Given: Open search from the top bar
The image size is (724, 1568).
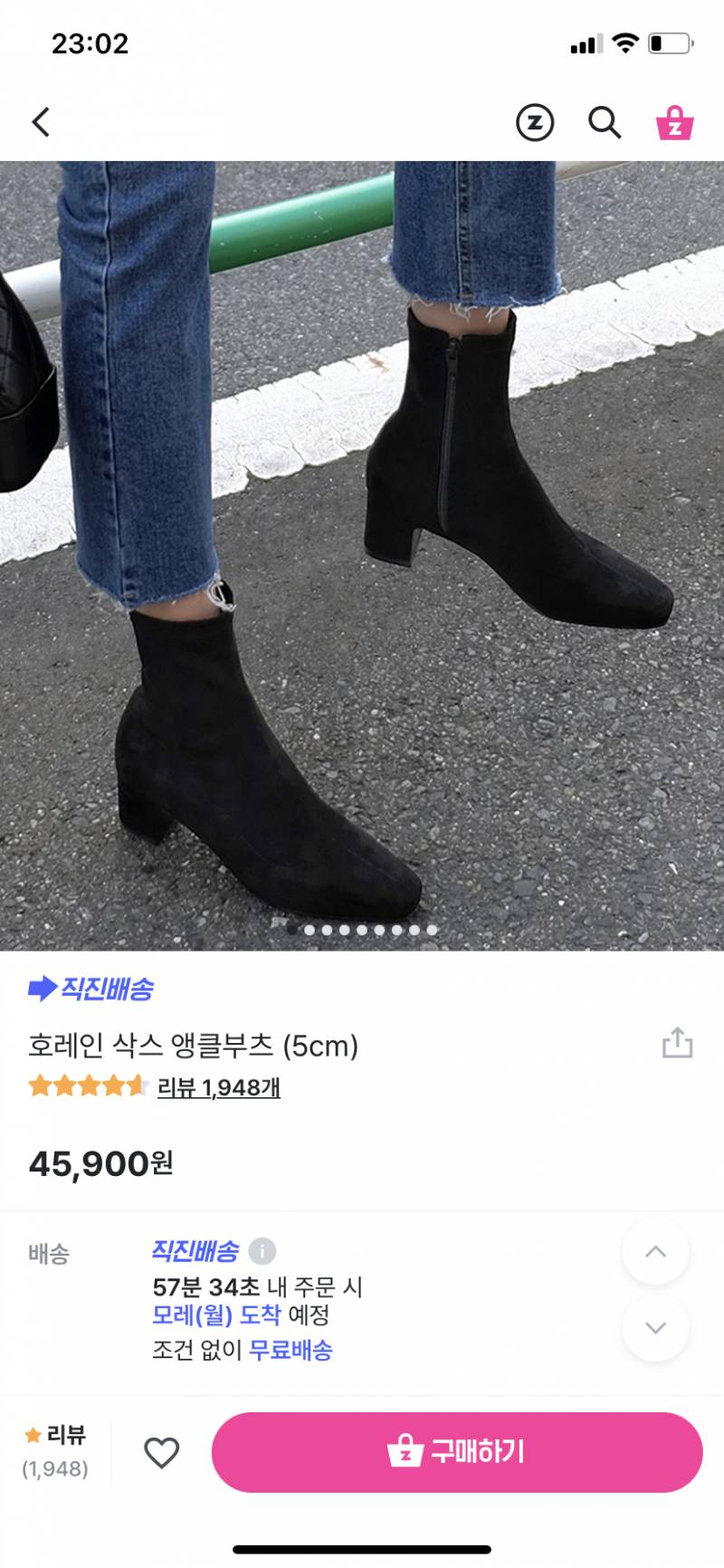Looking at the screenshot, I should click(x=603, y=123).
